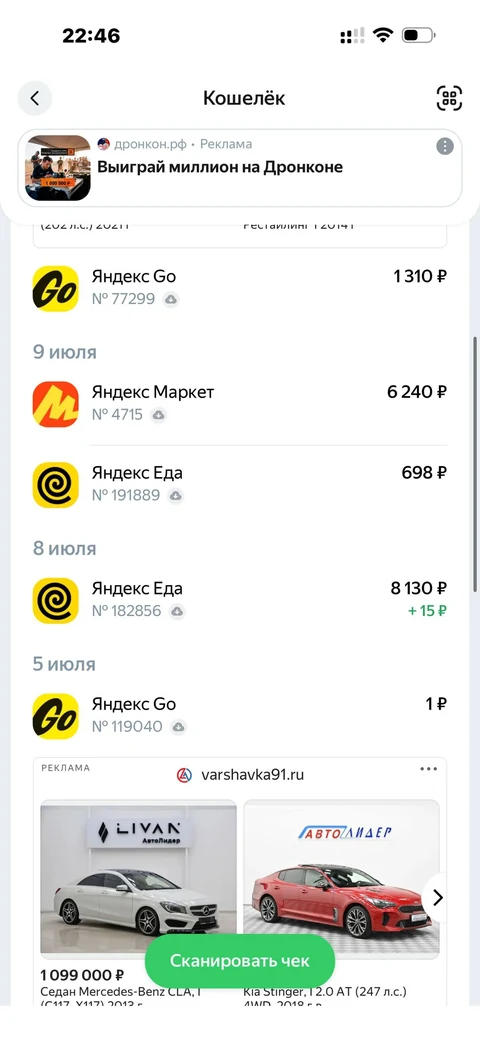This screenshot has height=1043, width=480.
Task: Open Яндекс Go receipt for 1 310 ₽
Action: point(239,287)
